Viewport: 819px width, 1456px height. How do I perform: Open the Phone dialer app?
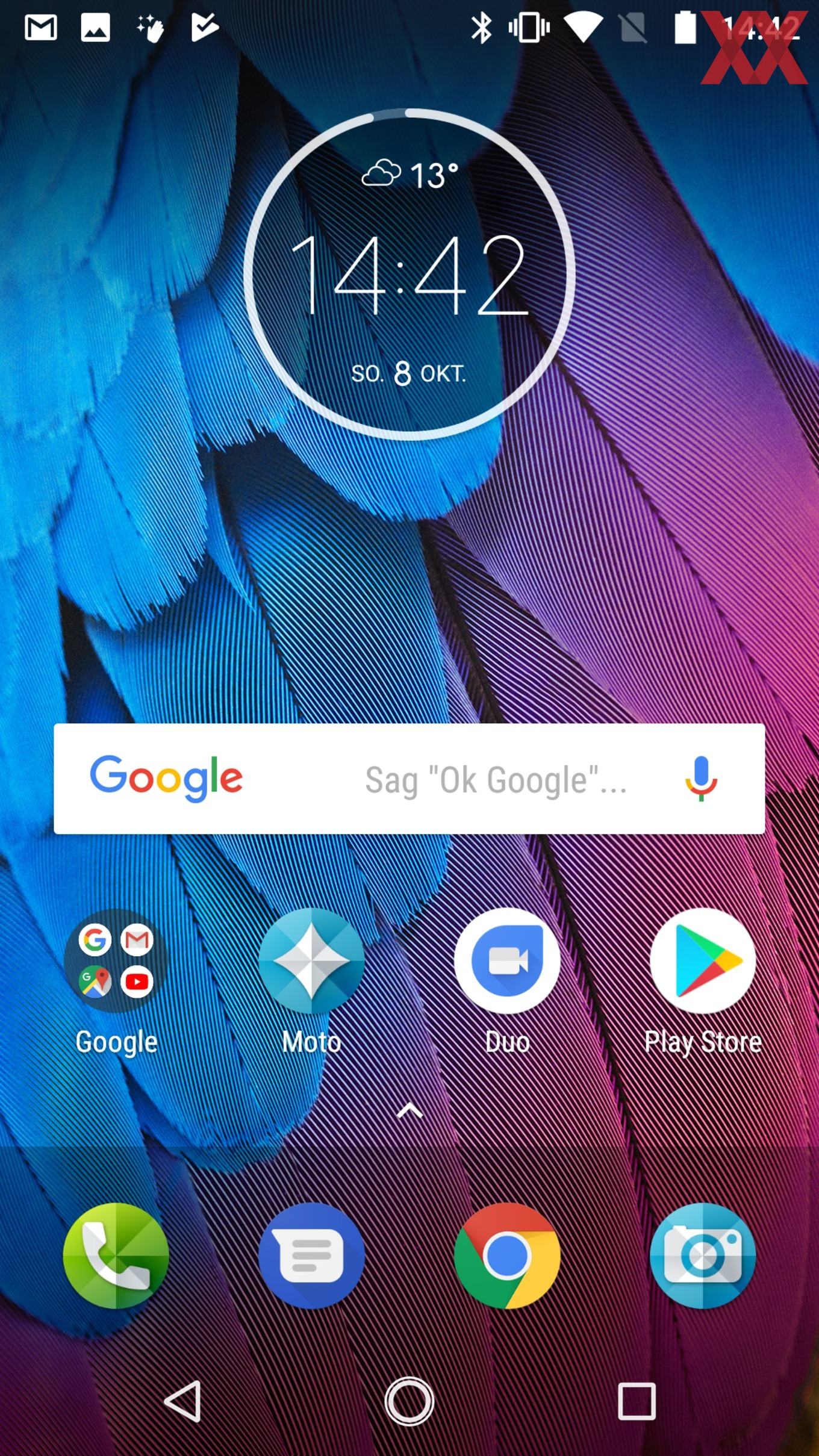116,1256
